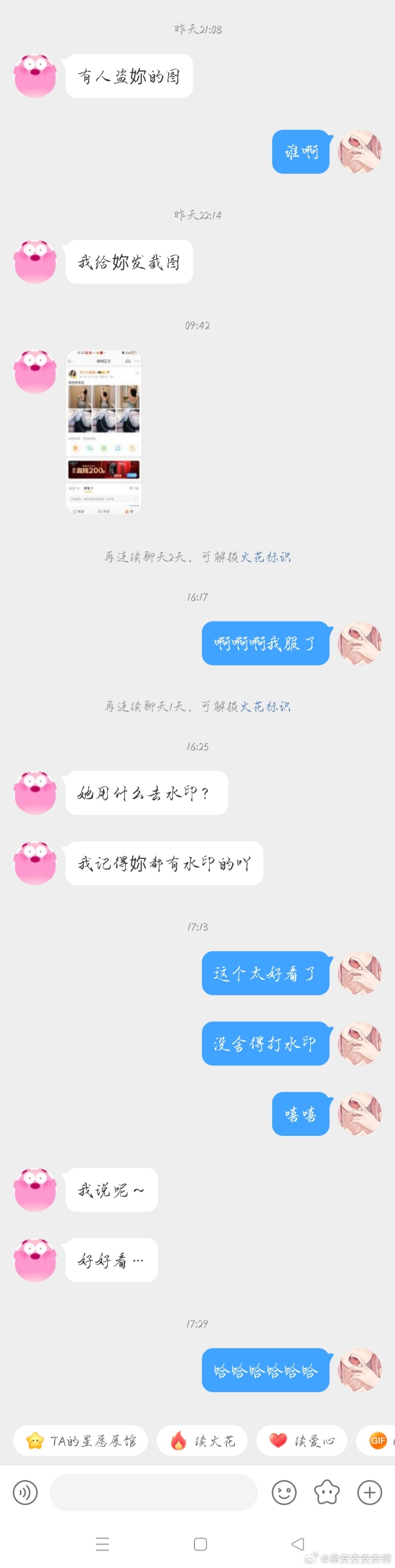Select the 续火花 chip
The height and width of the screenshot is (1568, 395).
202,1441
